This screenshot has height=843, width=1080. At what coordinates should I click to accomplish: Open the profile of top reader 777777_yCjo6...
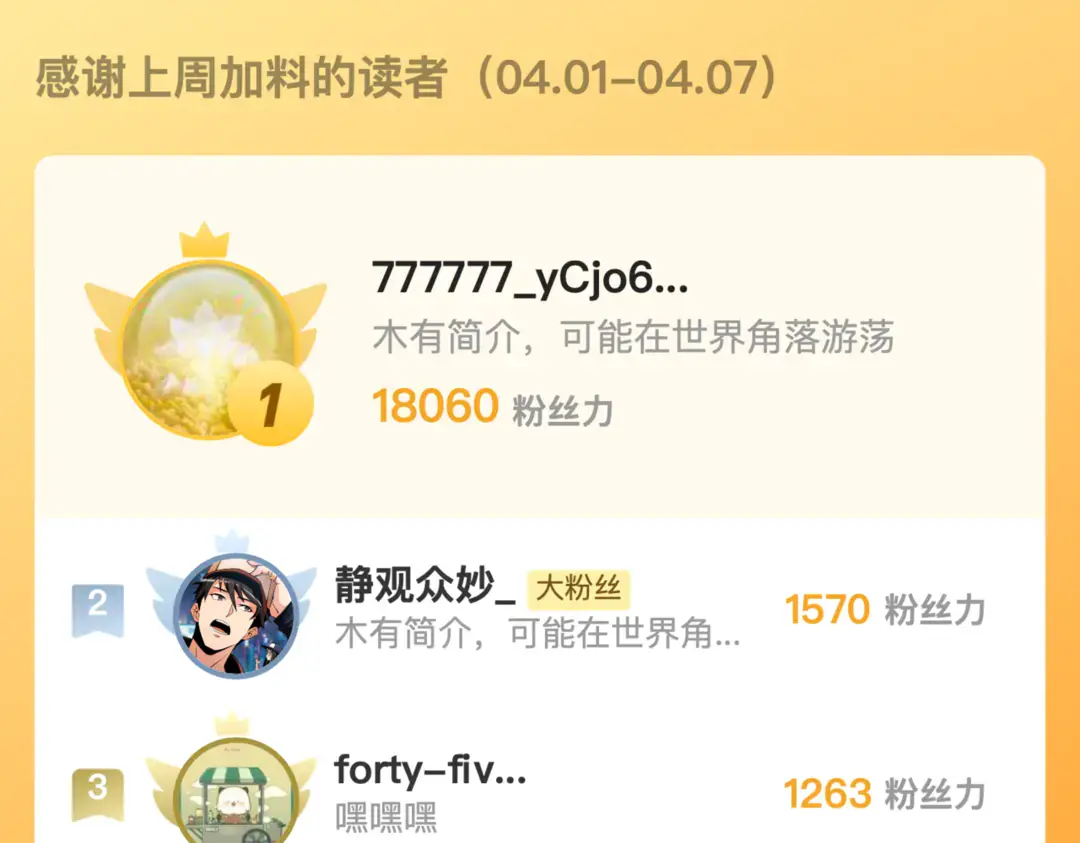point(530,278)
